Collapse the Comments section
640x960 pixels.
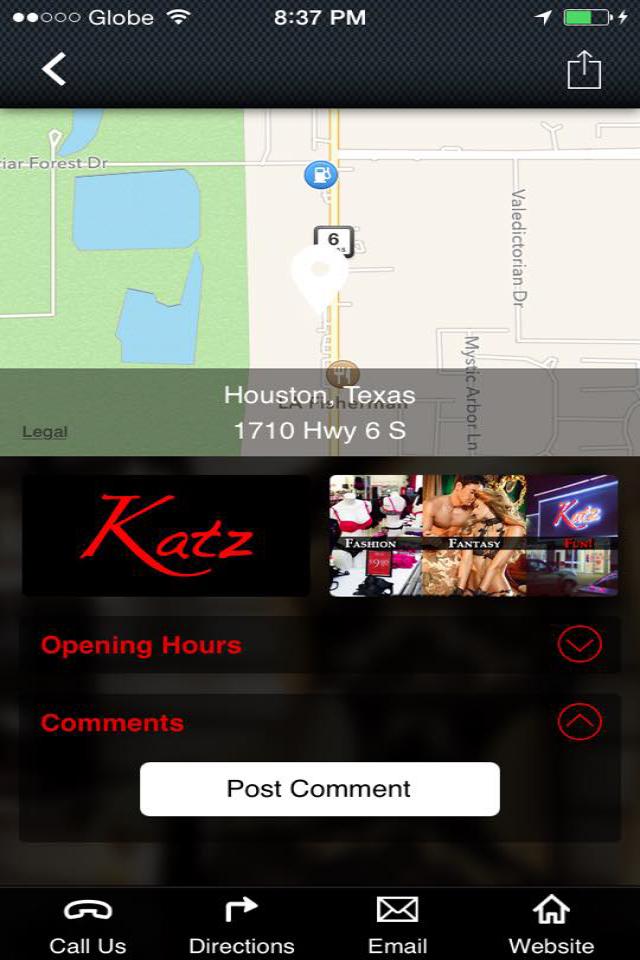(x=579, y=721)
